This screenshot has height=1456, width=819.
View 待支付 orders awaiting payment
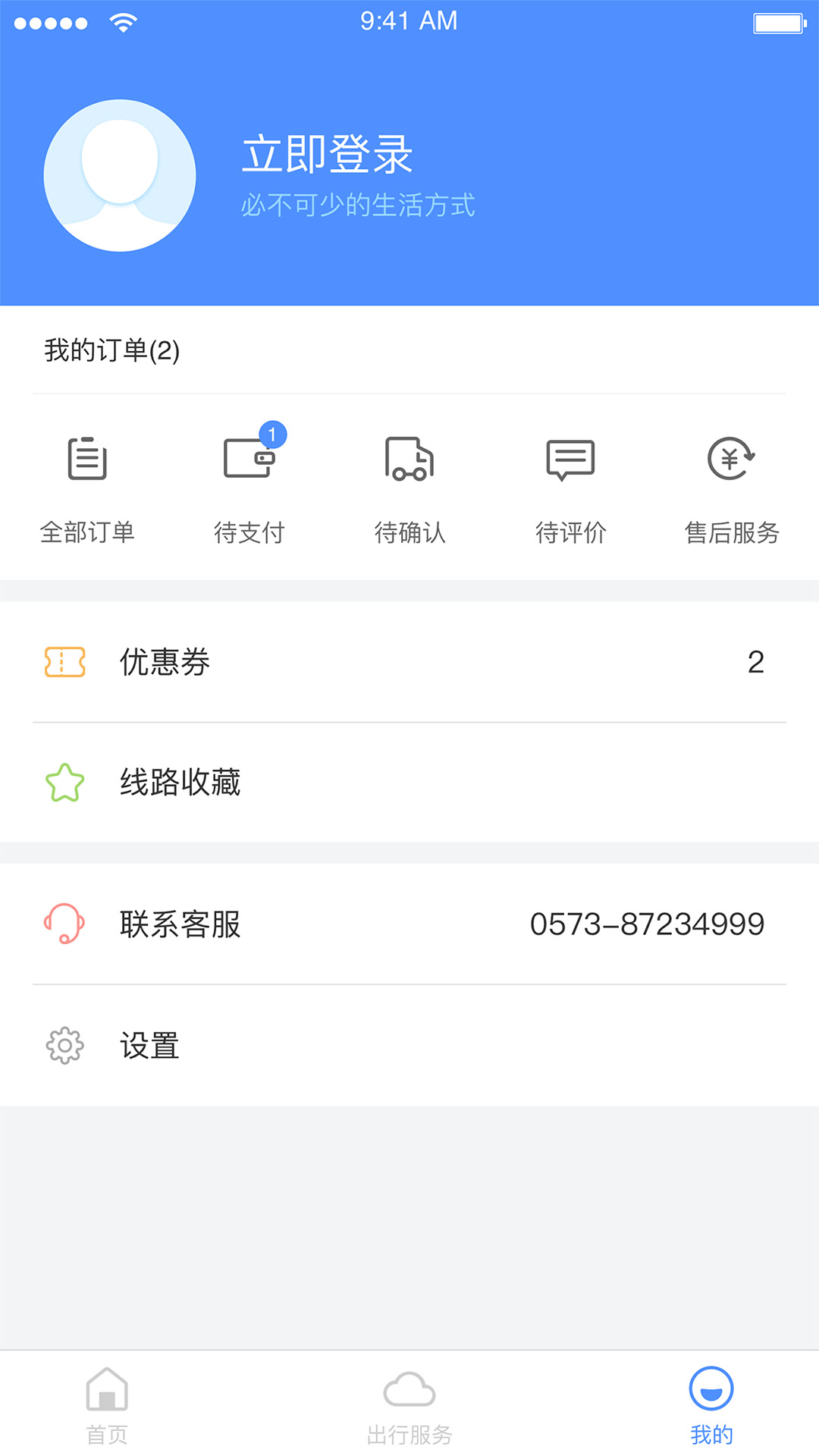tap(249, 485)
